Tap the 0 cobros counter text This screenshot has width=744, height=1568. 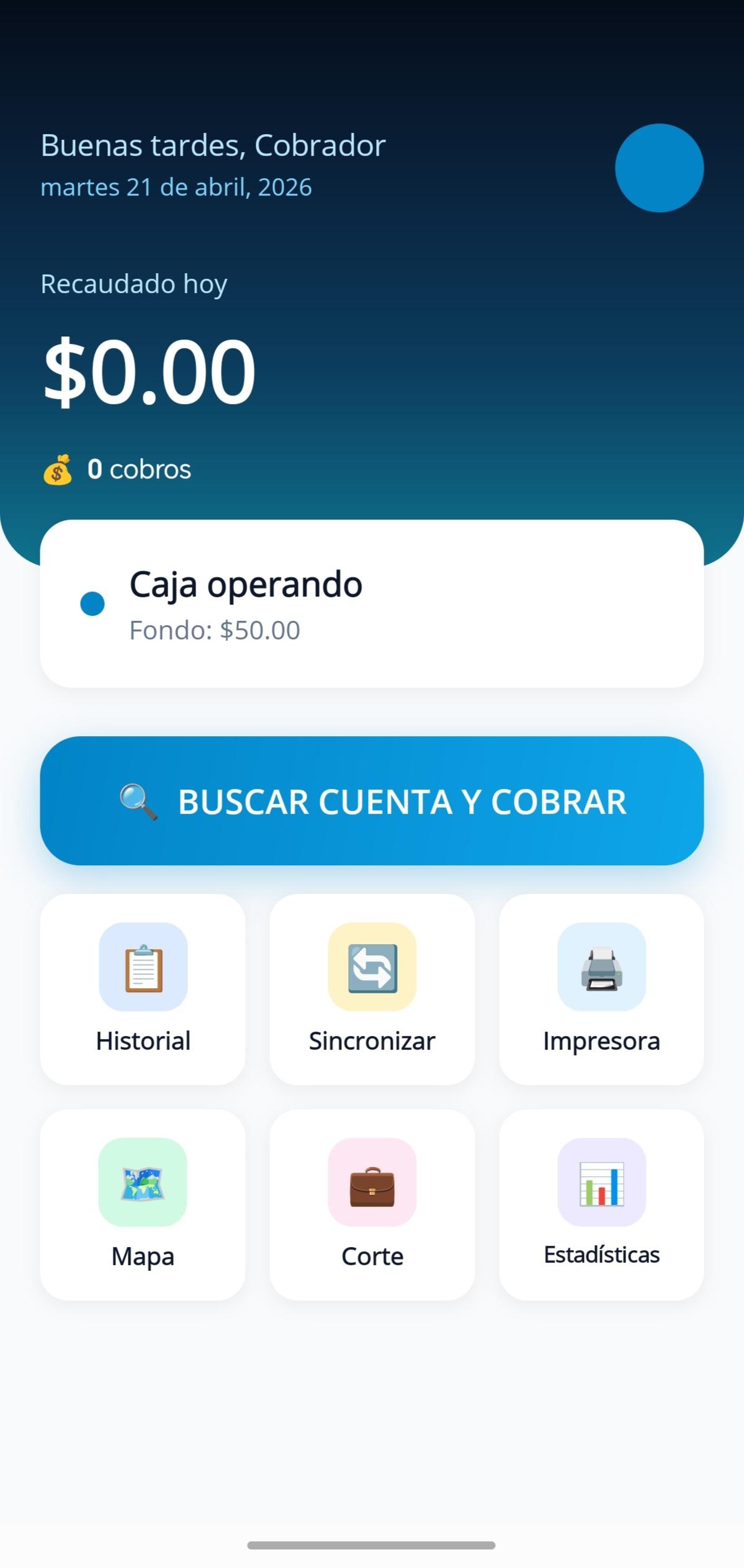point(140,470)
